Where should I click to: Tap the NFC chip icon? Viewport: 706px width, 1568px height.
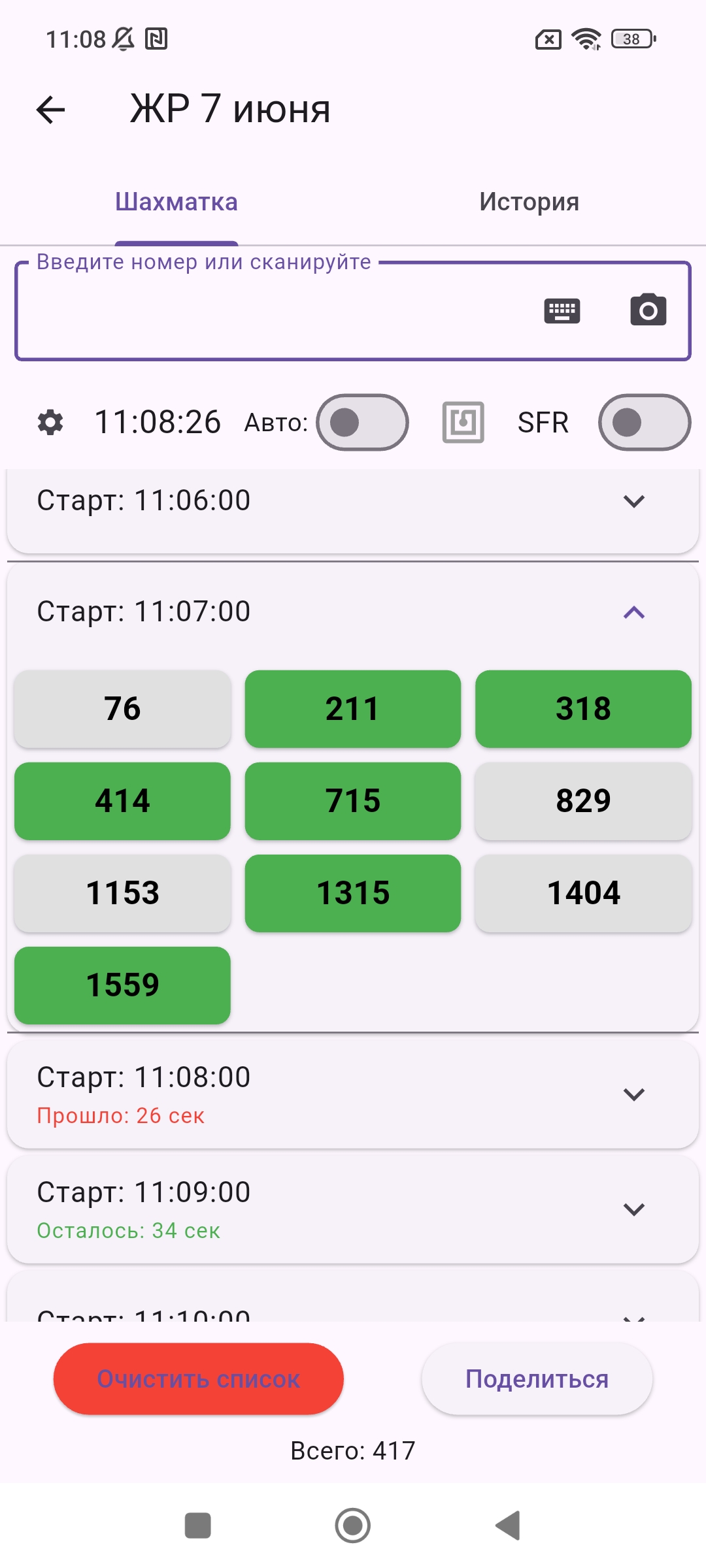(x=463, y=423)
